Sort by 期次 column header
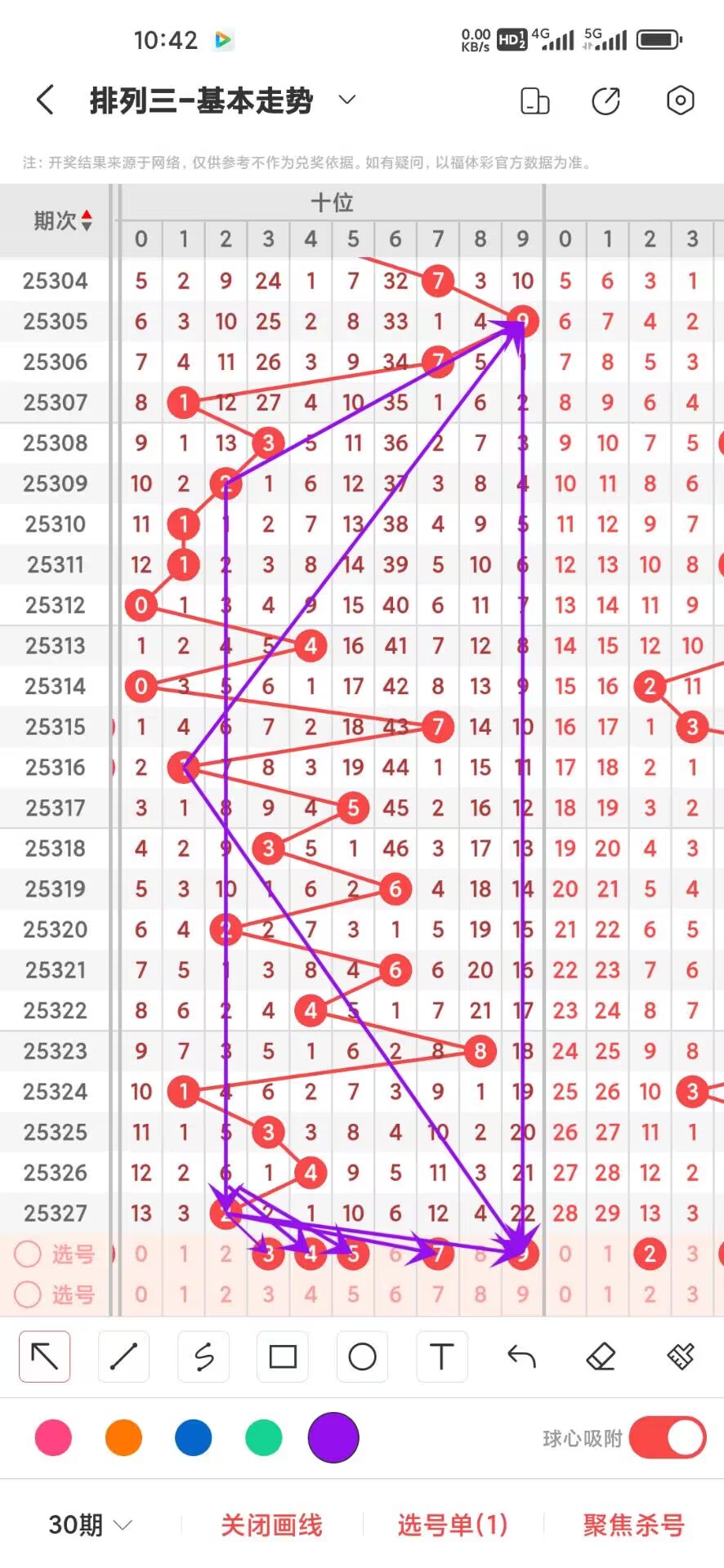Viewport: 724px width, 1568px height. [x=63, y=220]
